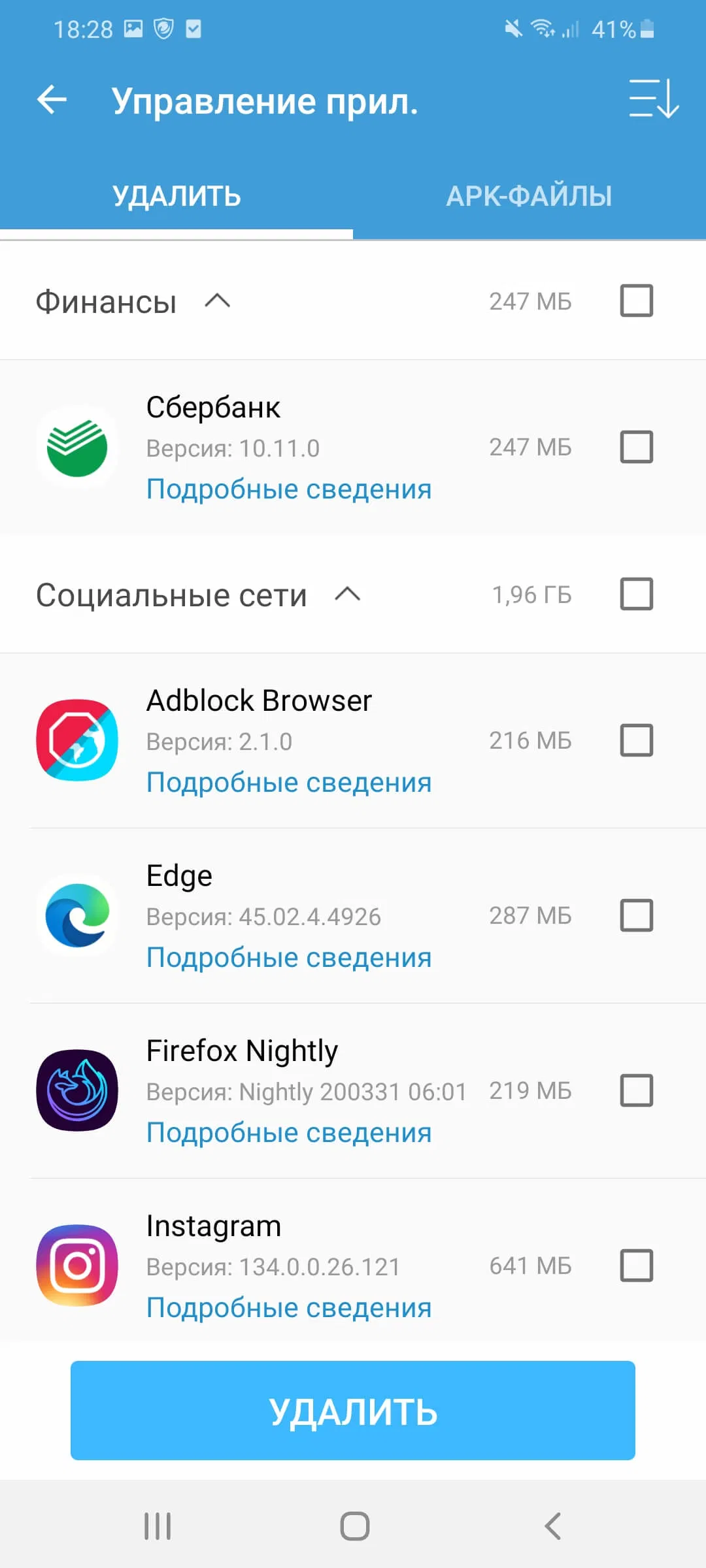
Task: Tick the Сбербанк checkbox
Action: pyautogui.click(x=636, y=448)
